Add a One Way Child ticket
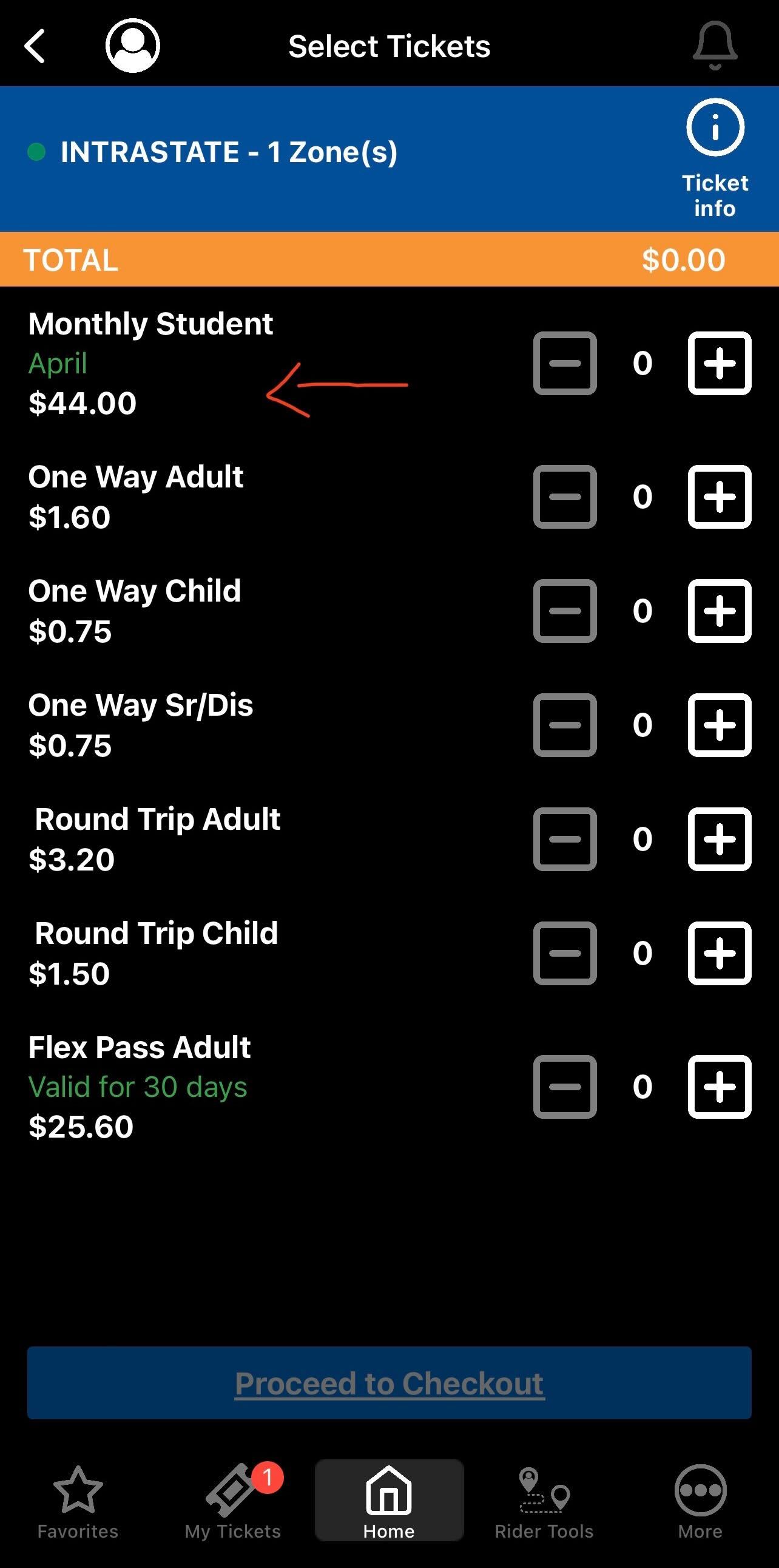This screenshot has height=1568, width=779. (720, 611)
